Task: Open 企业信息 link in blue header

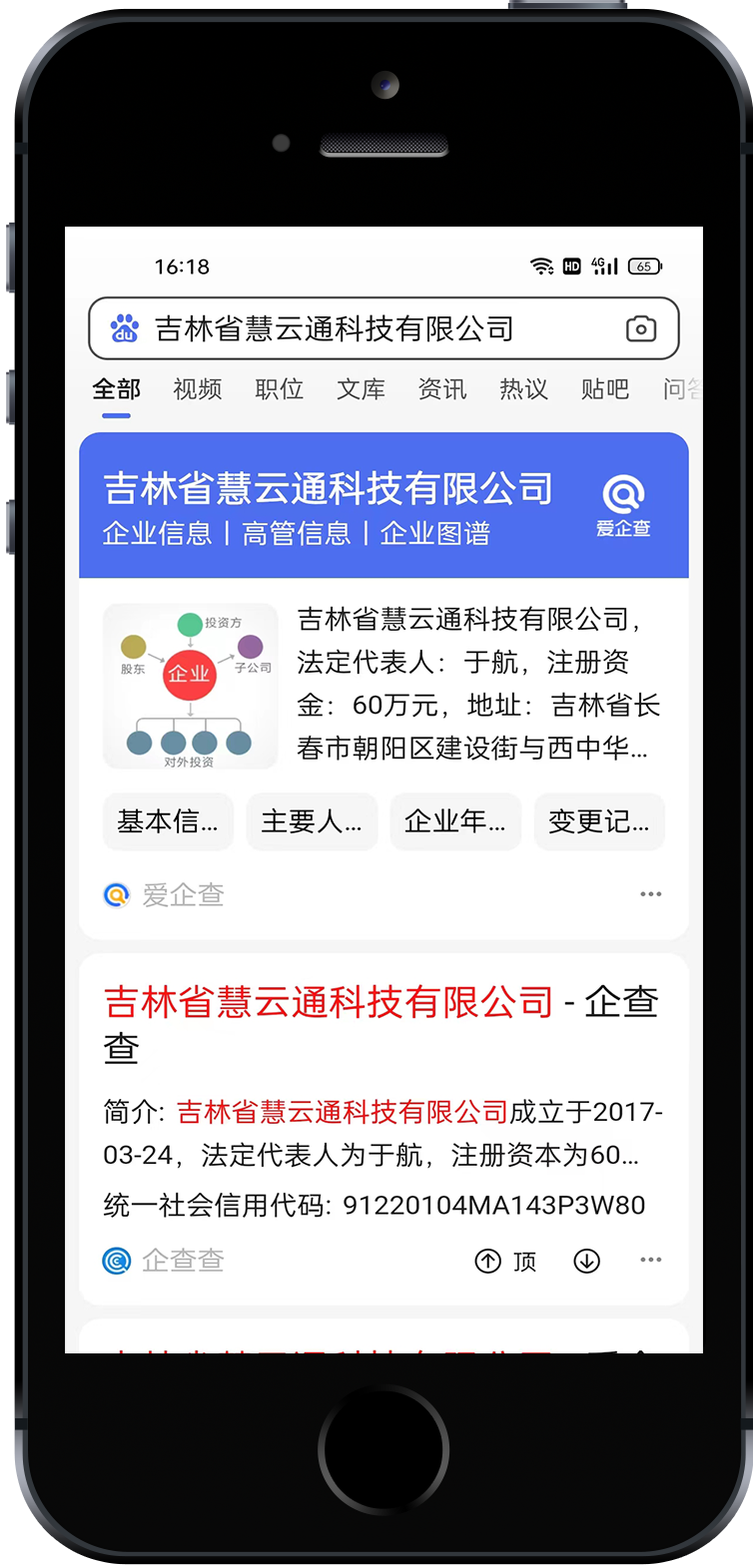Action: point(158,534)
